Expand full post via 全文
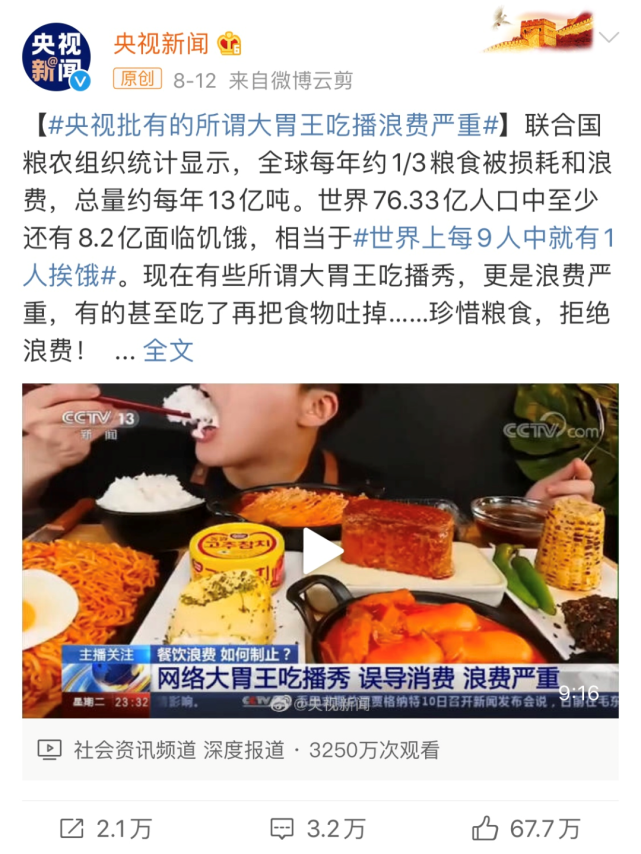This screenshot has width=641, height=854. [168, 350]
